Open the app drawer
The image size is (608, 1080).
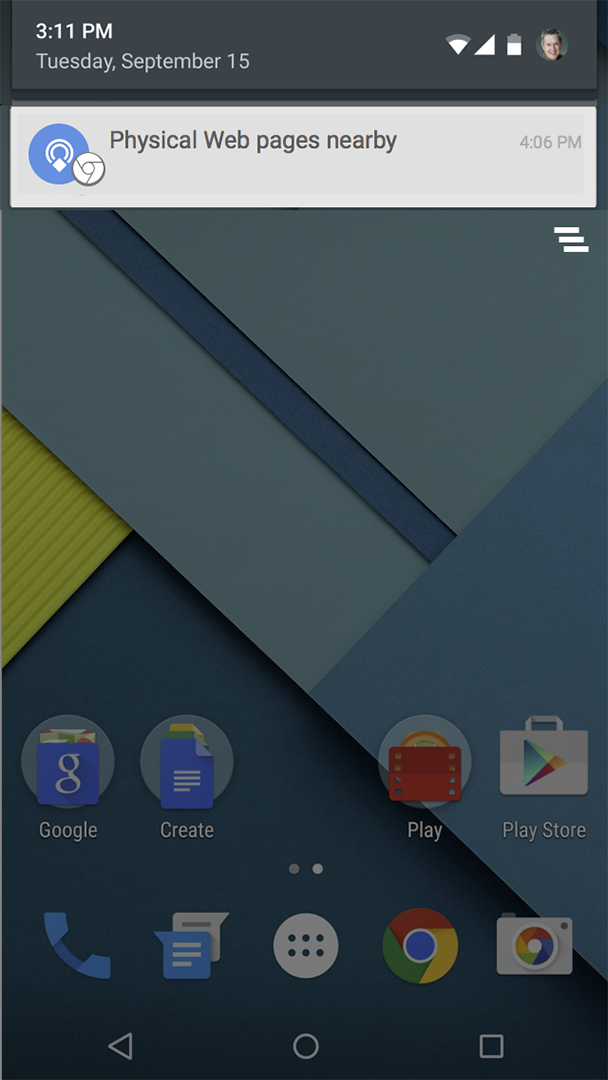(305, 945)
